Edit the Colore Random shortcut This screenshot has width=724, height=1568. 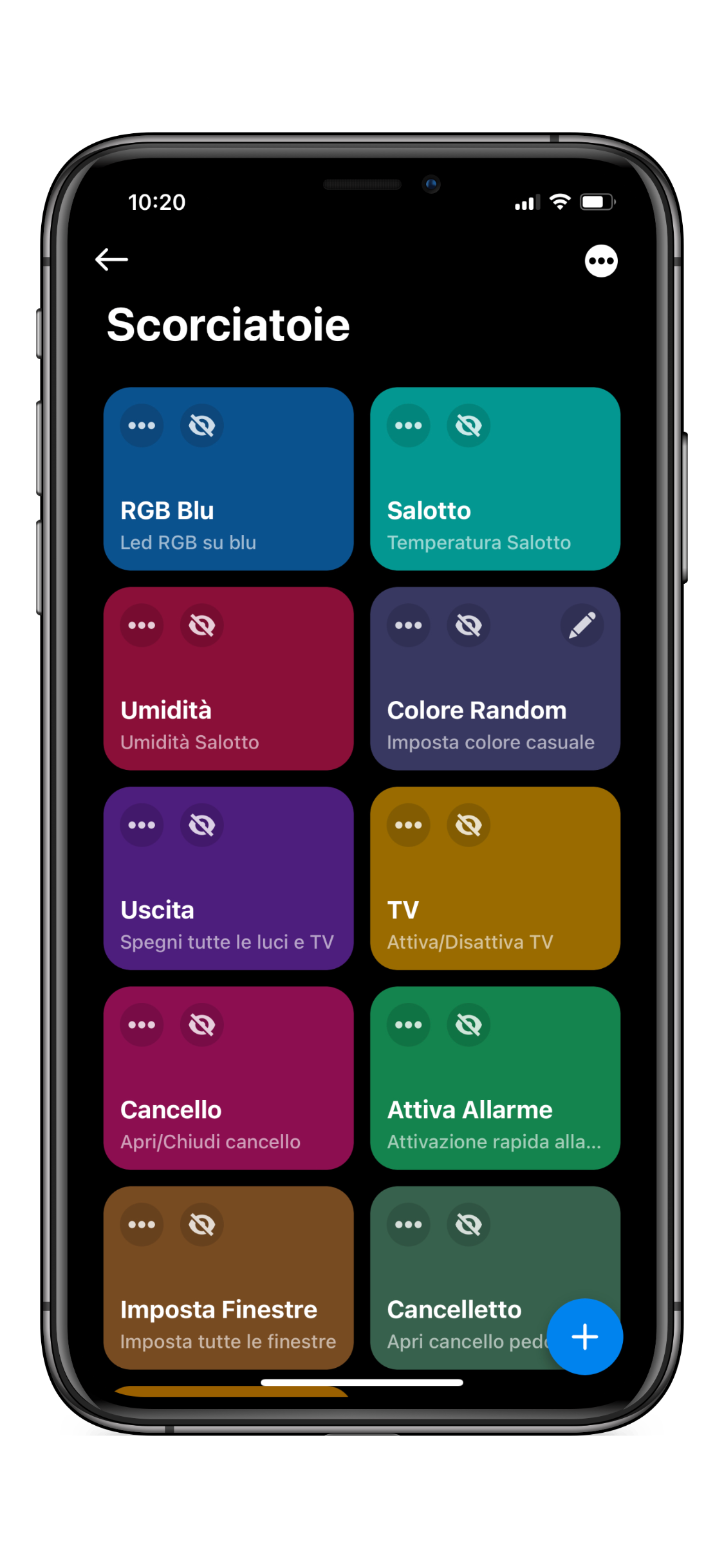(582, 625)
